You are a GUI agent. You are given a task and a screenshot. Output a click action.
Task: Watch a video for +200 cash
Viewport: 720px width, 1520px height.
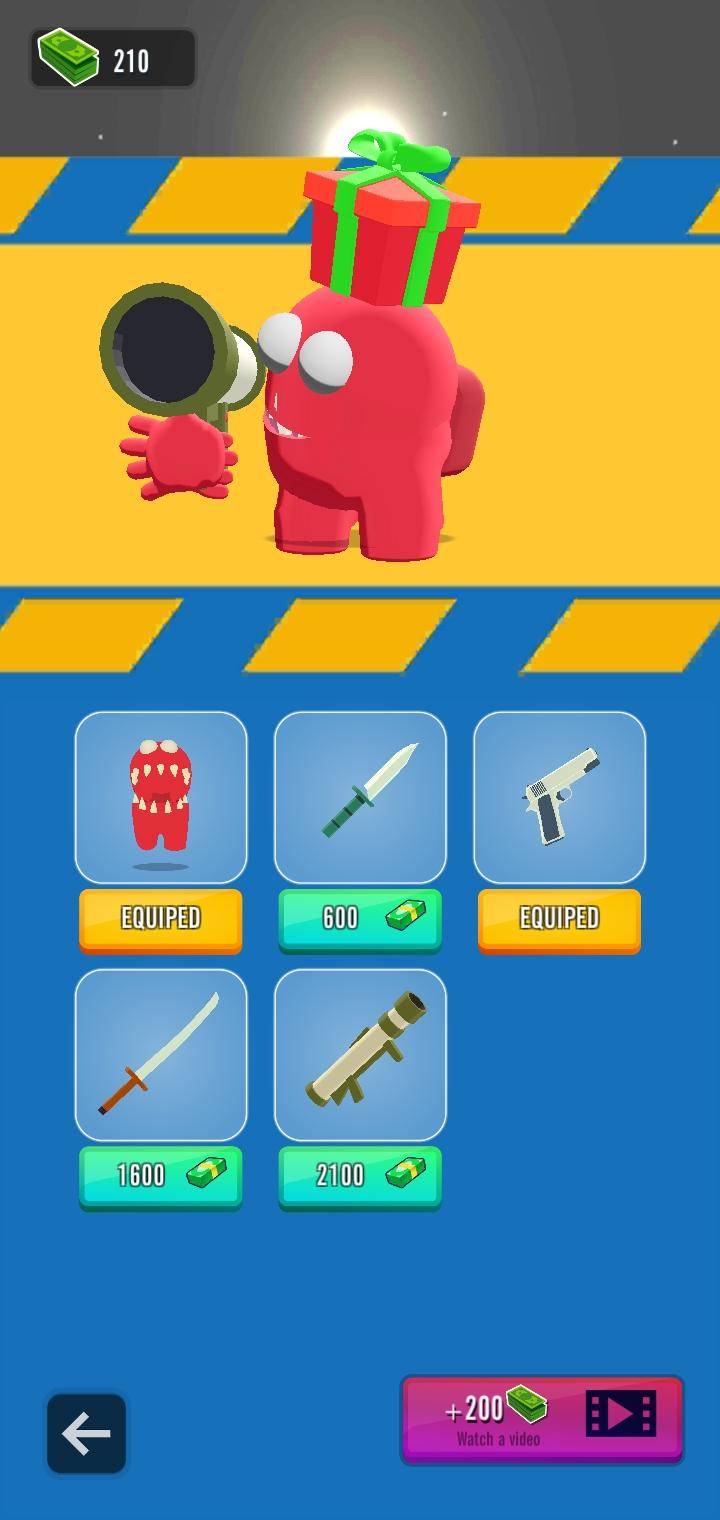click(x=542, y=1418)
